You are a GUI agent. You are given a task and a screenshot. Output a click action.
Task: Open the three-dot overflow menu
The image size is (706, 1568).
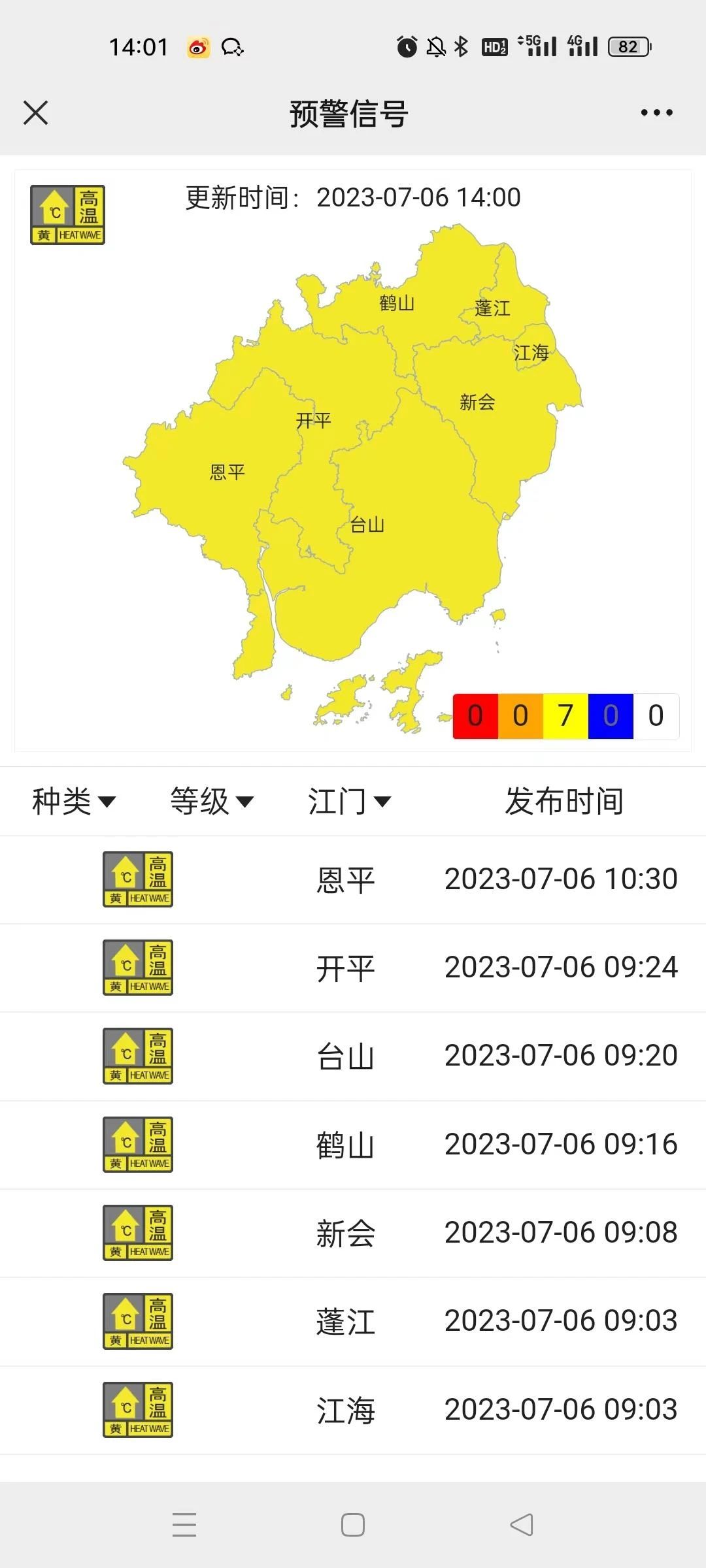[656, 113]
